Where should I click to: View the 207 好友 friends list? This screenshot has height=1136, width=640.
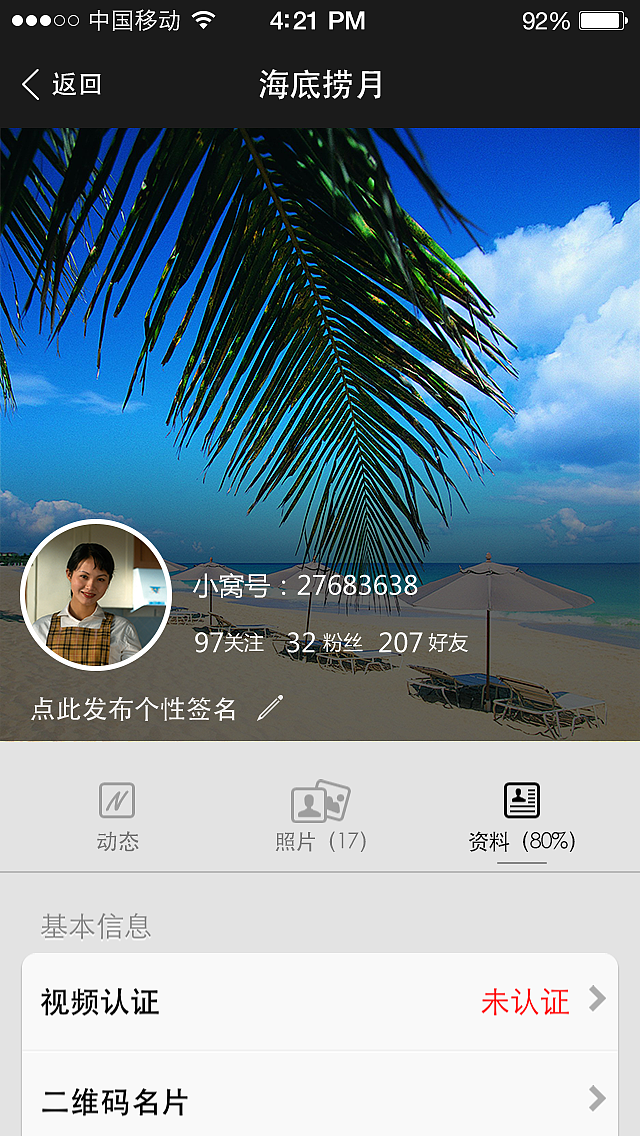tap(423, 643)
